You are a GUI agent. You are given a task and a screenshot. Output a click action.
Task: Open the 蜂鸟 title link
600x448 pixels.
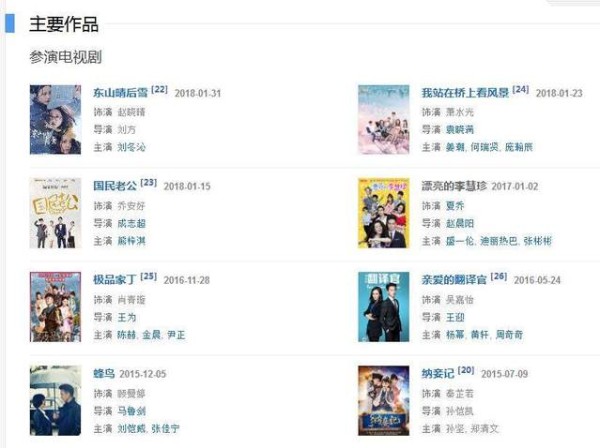[104, 373]
